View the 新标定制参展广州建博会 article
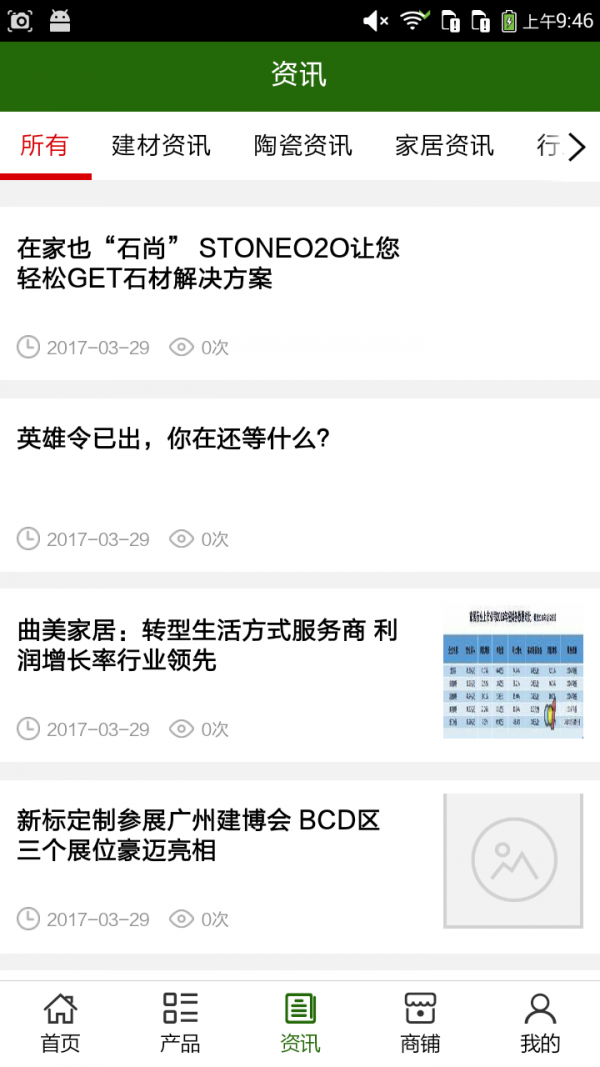The width and height of the screenshot is (600, 1067). 200,836
